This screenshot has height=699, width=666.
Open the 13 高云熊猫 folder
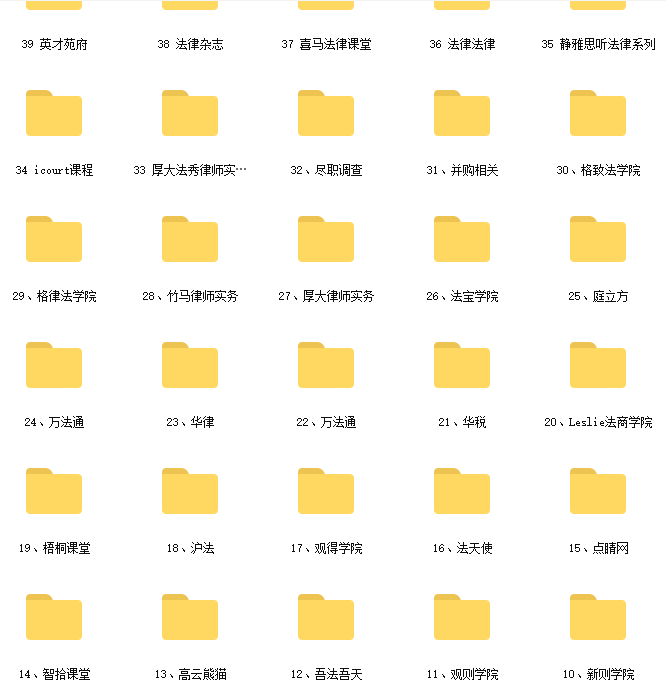[x=190, y=618]
